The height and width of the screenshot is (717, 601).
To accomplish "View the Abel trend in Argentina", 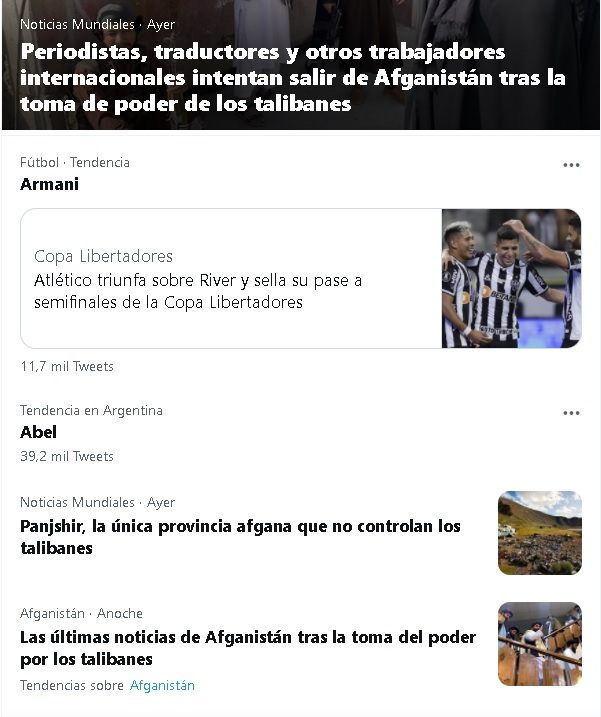I will pyautogui.click(x=39, y=432).
